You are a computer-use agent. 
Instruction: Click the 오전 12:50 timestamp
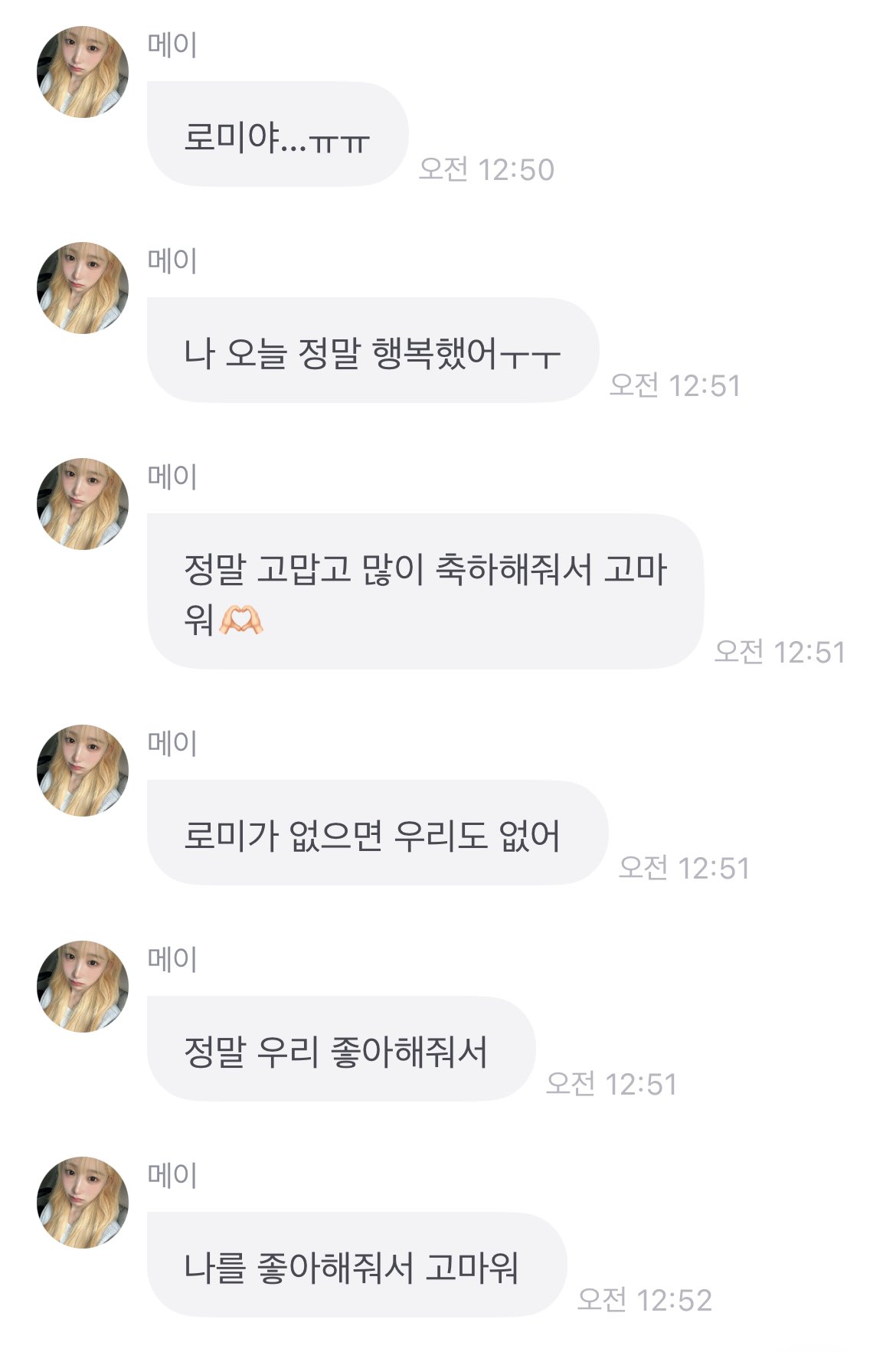click(487, 169)
